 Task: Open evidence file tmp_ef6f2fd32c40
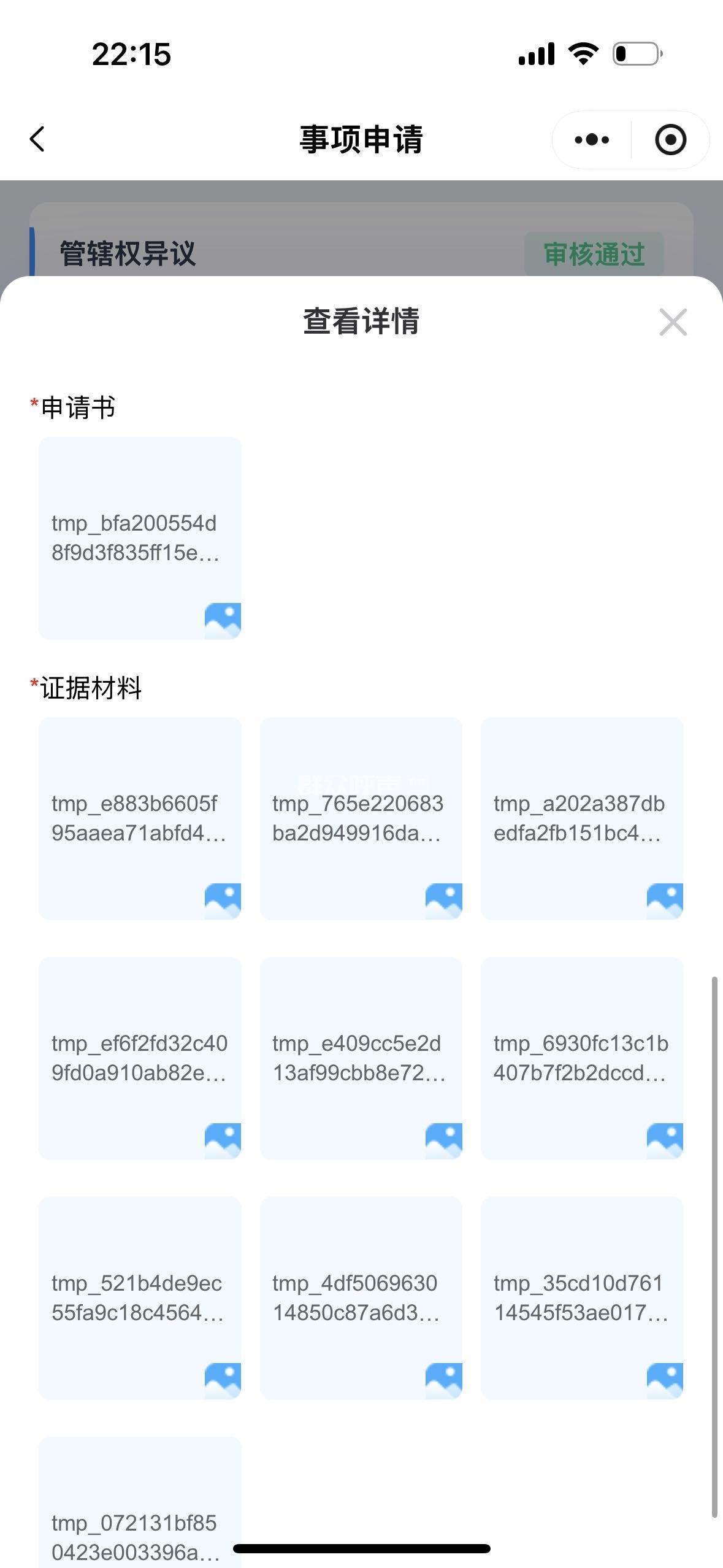pos(140,1058)
